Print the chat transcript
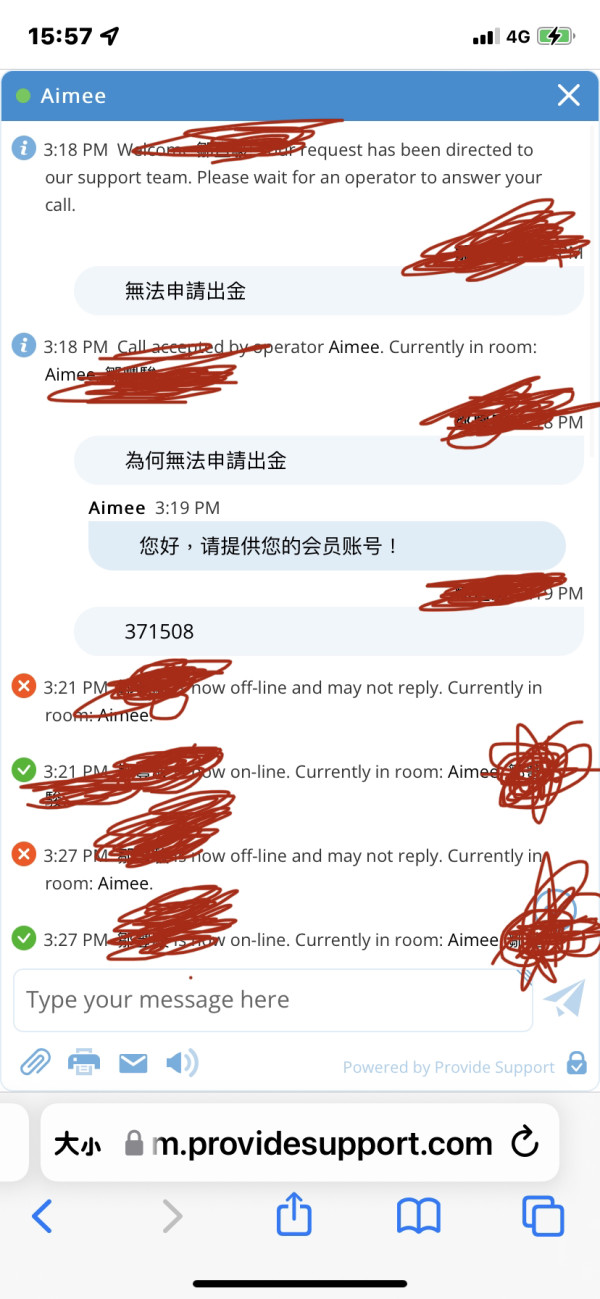This screenshot has width=600, height=1299. click(x=84, y=1062)
